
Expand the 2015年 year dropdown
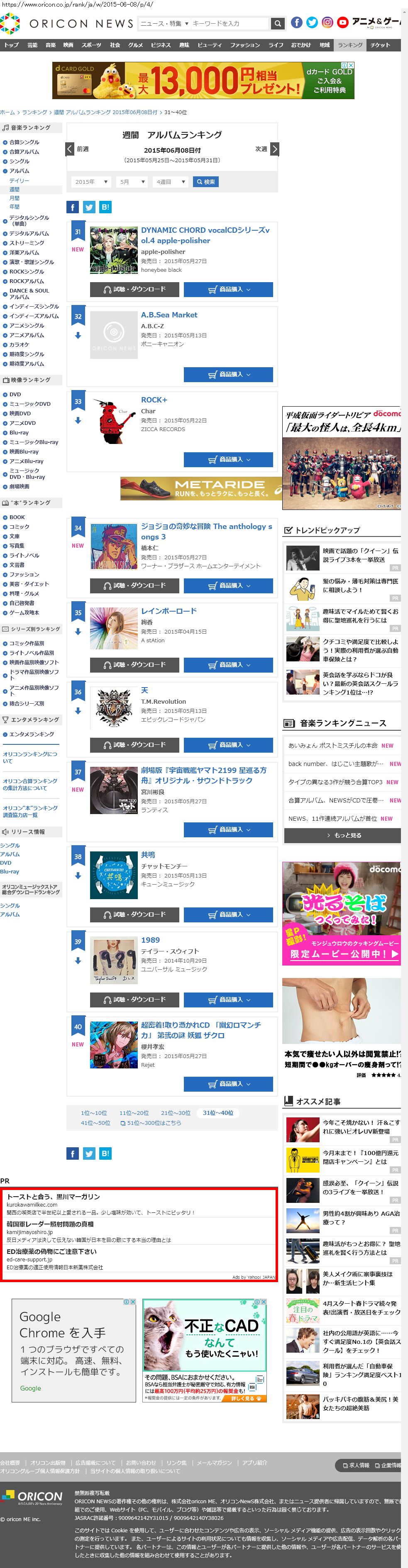[x=91, y=182]
